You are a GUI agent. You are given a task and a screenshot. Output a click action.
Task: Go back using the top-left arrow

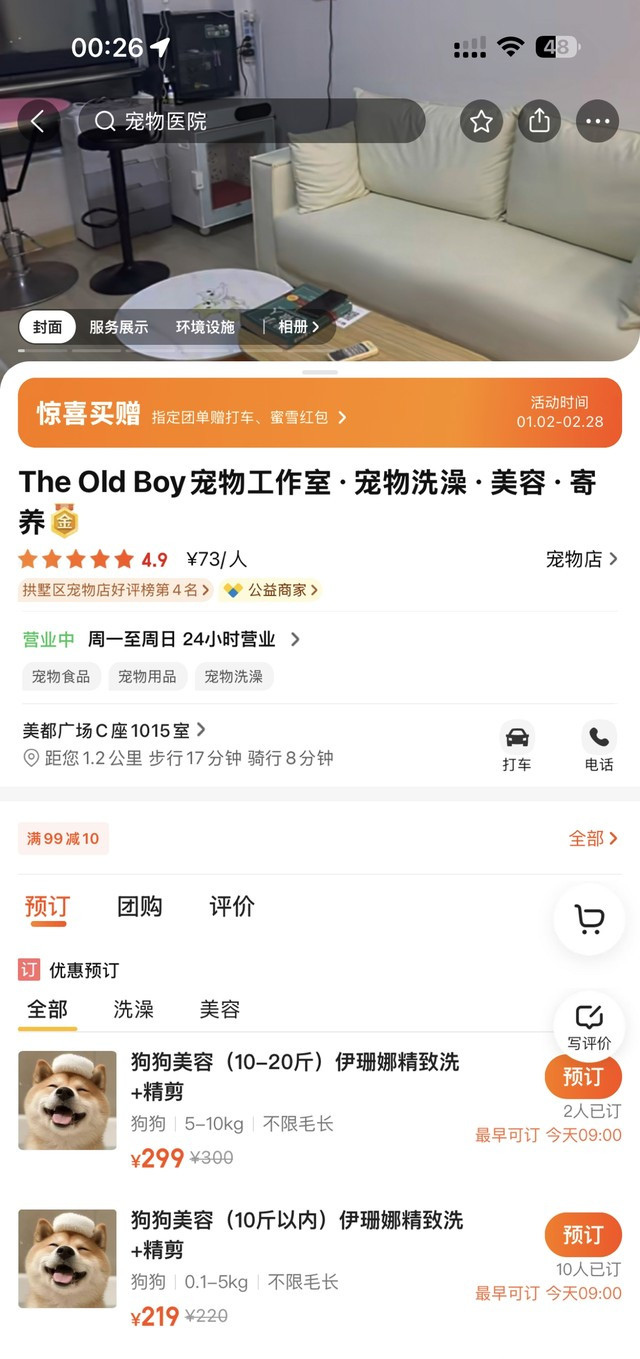tap(38, 121)
